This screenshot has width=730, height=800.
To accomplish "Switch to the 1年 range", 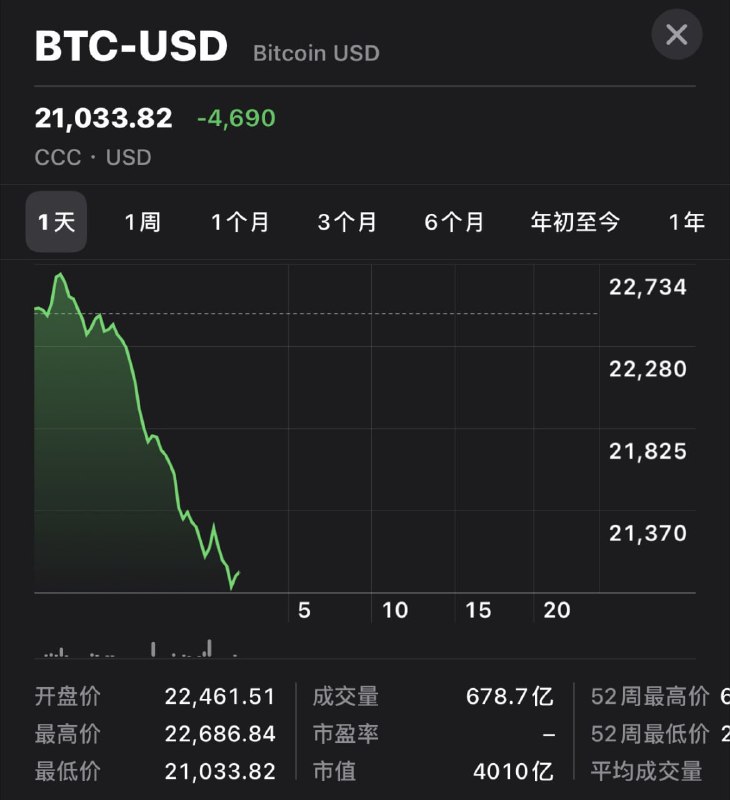I will [x=688, y=222].
